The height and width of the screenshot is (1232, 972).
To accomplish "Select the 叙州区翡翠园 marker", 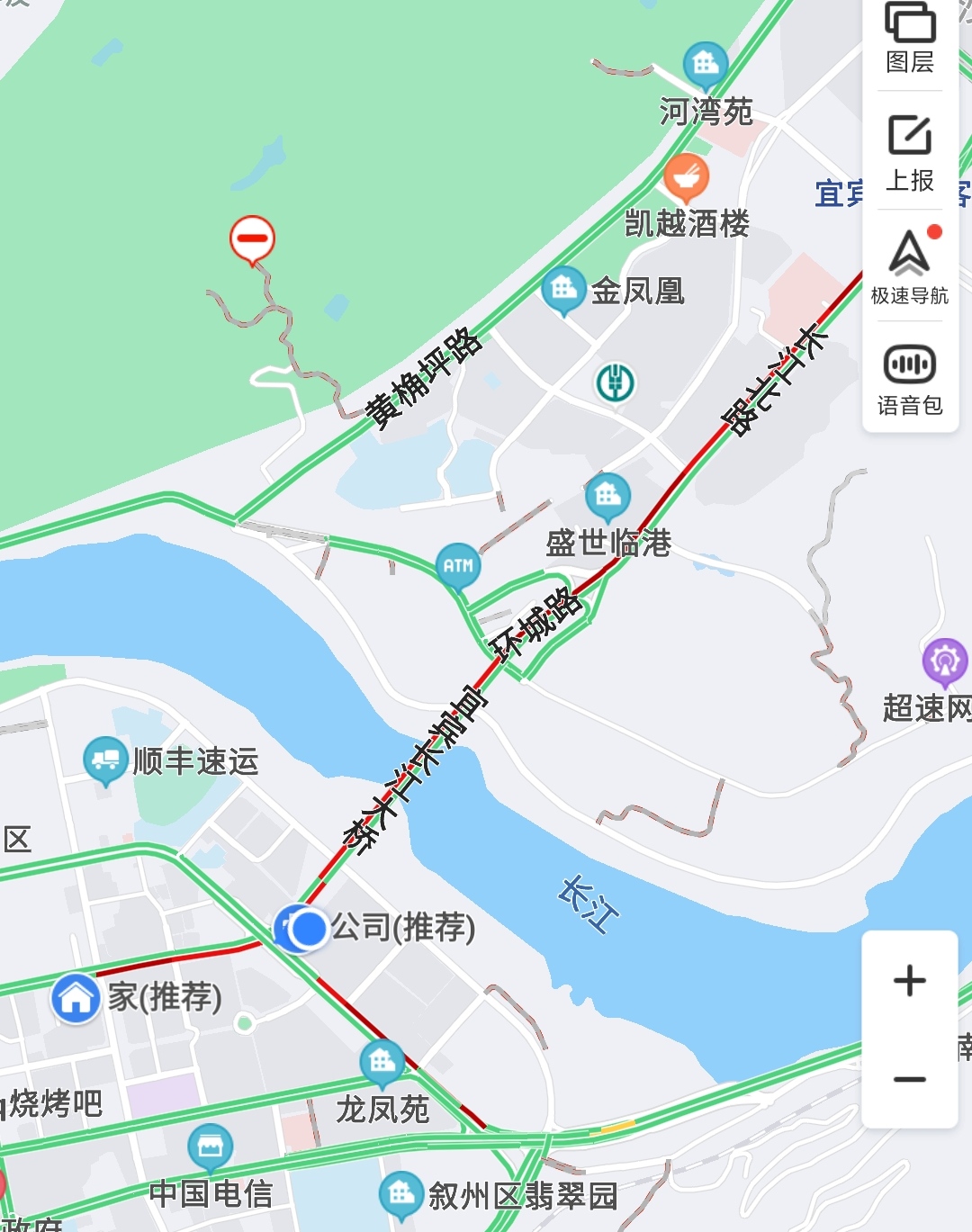I will click(x=401, y=1194).
